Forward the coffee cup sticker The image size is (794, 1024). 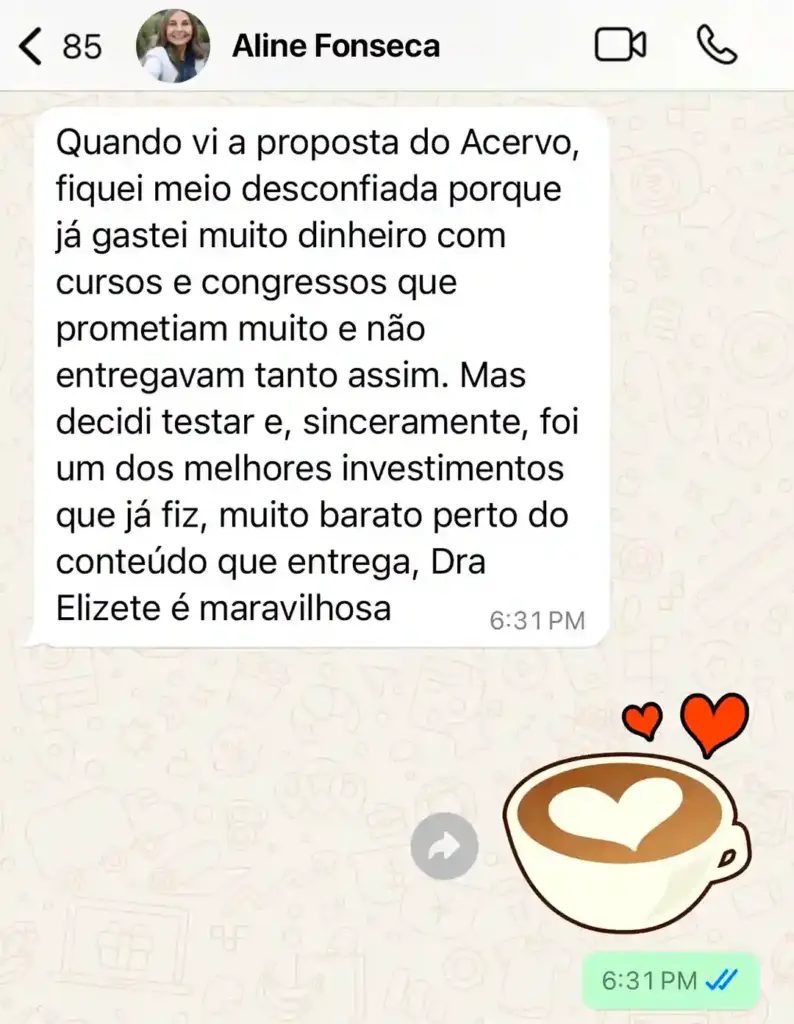pyautogui.click(x=444, y=847)
